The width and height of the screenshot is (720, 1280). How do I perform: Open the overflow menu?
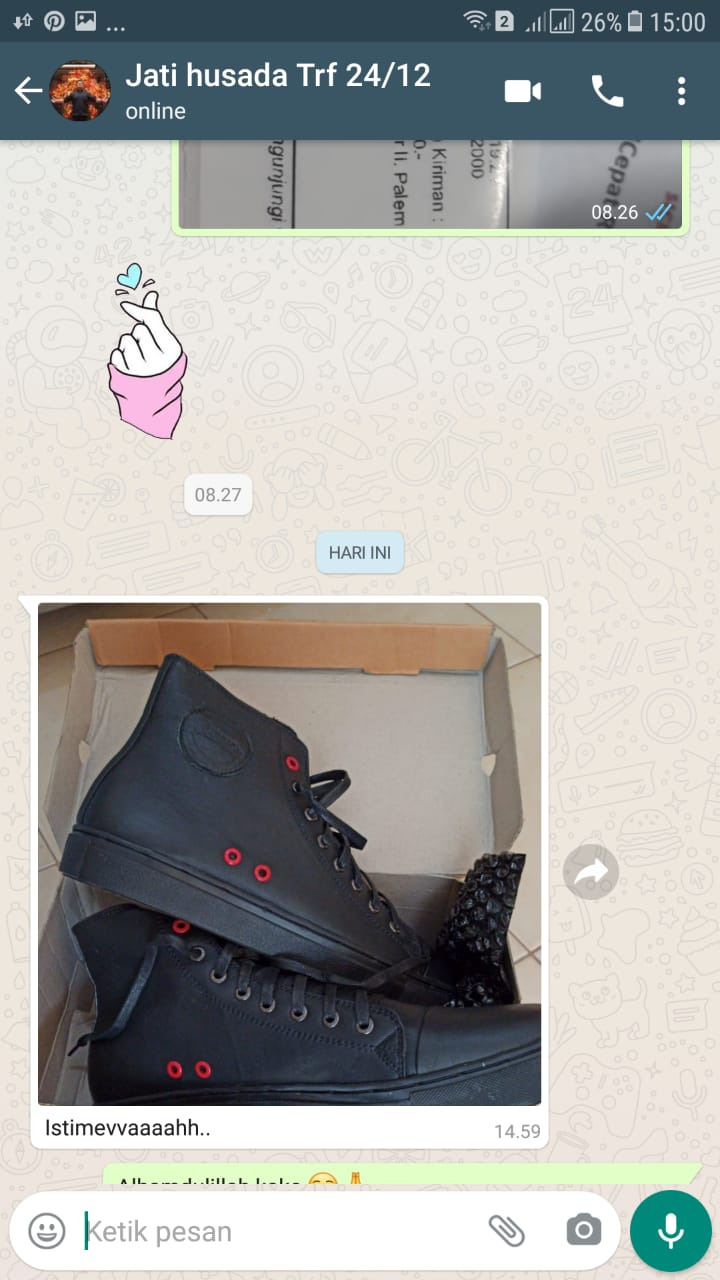coord(681,91)
